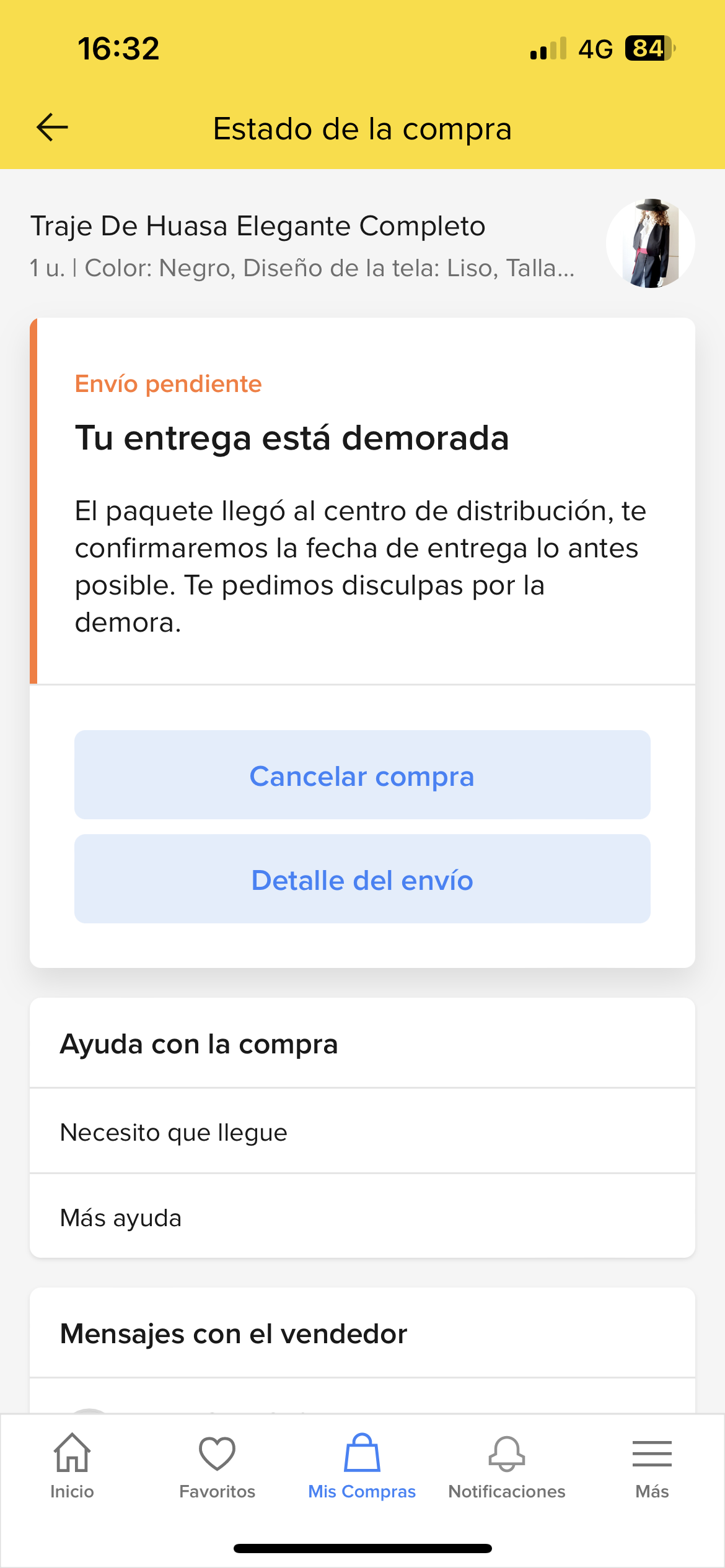Switch to the Inicio tab

(72, 1466)
